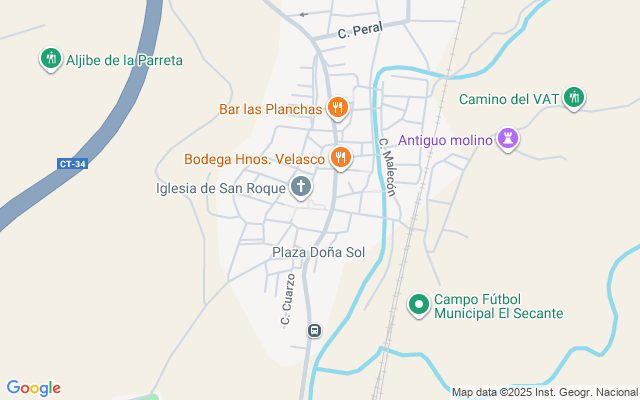Select the Aljibe de la Parreta marker
The width and height of the screenshot is (640, 400).
click(x=49, y=59)
